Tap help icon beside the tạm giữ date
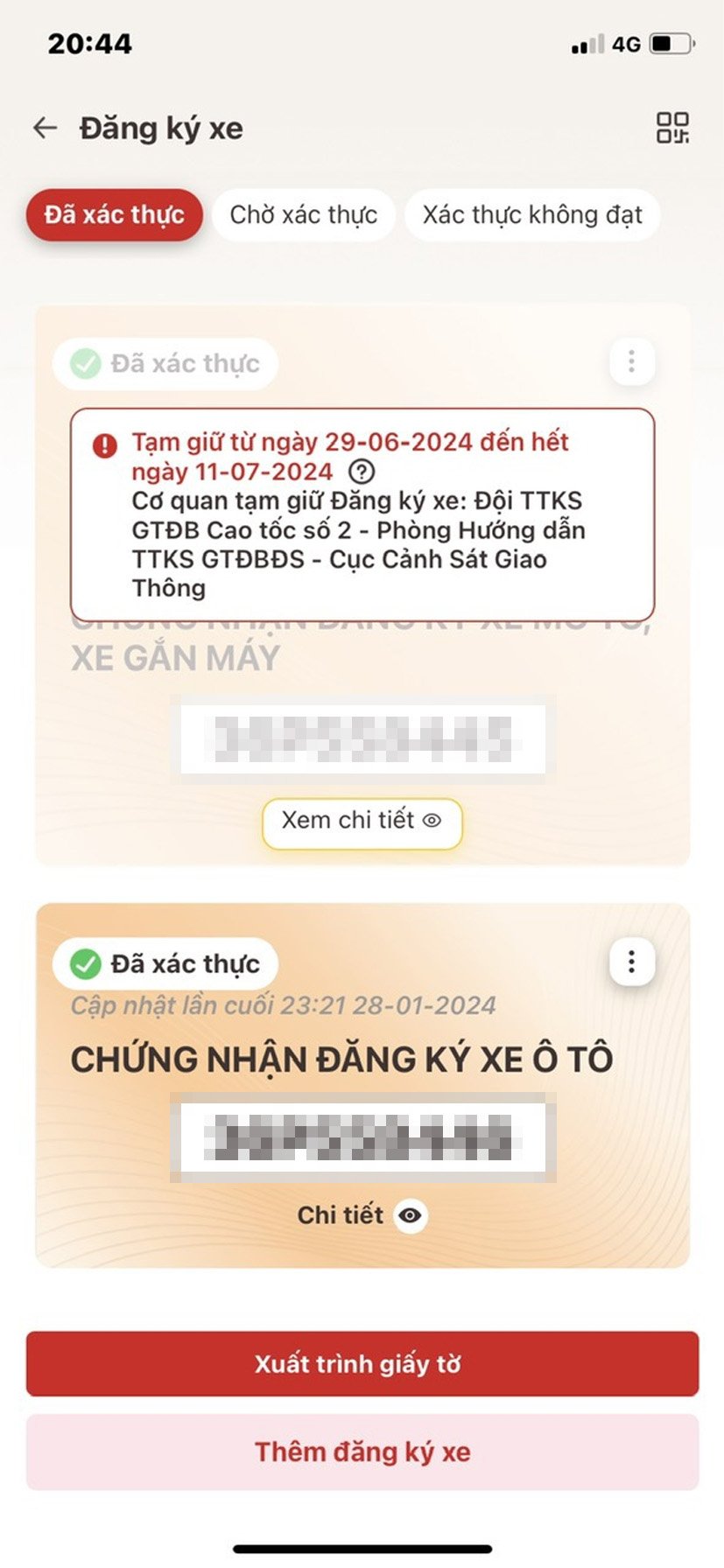 point(362,472)
